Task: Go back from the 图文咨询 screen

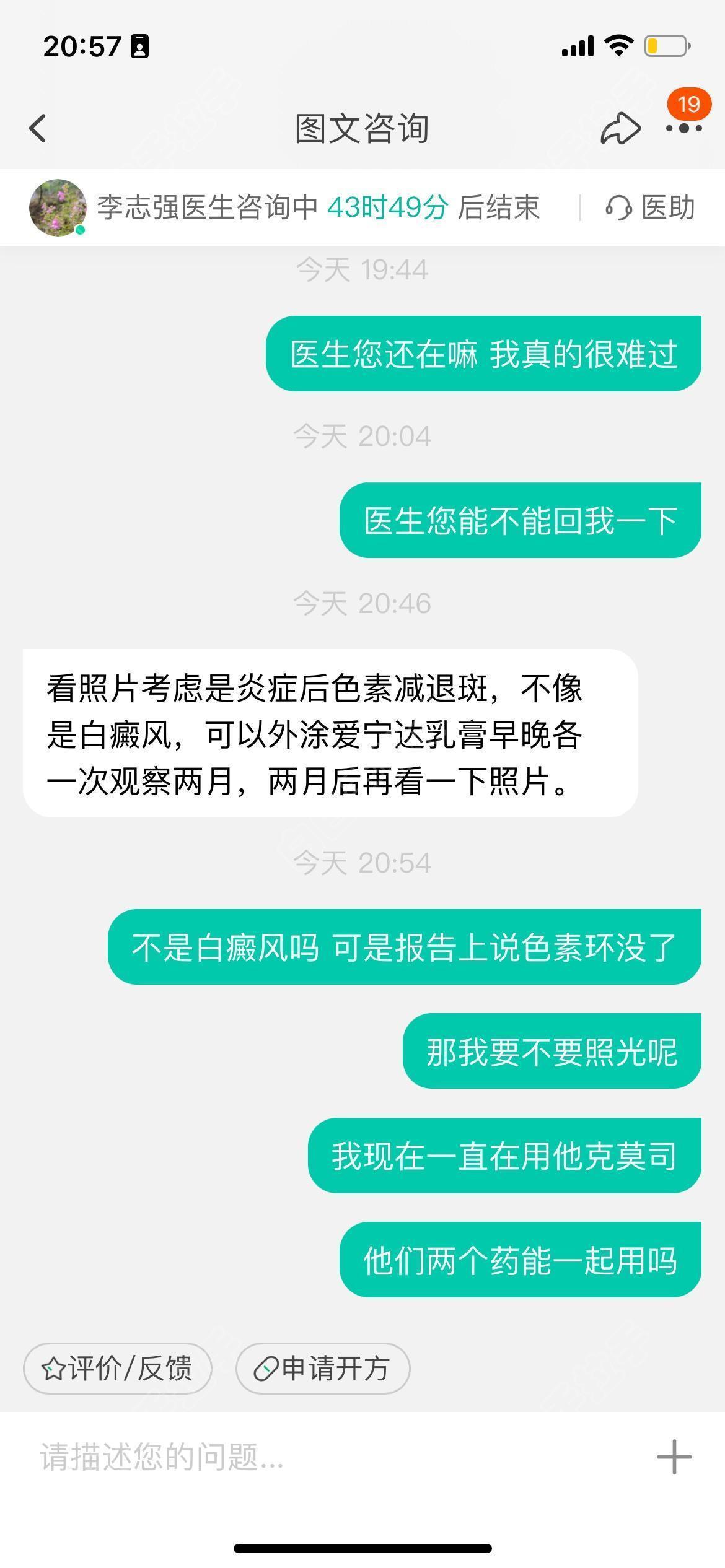Action: pyautogui.click(x=38, y=128)
